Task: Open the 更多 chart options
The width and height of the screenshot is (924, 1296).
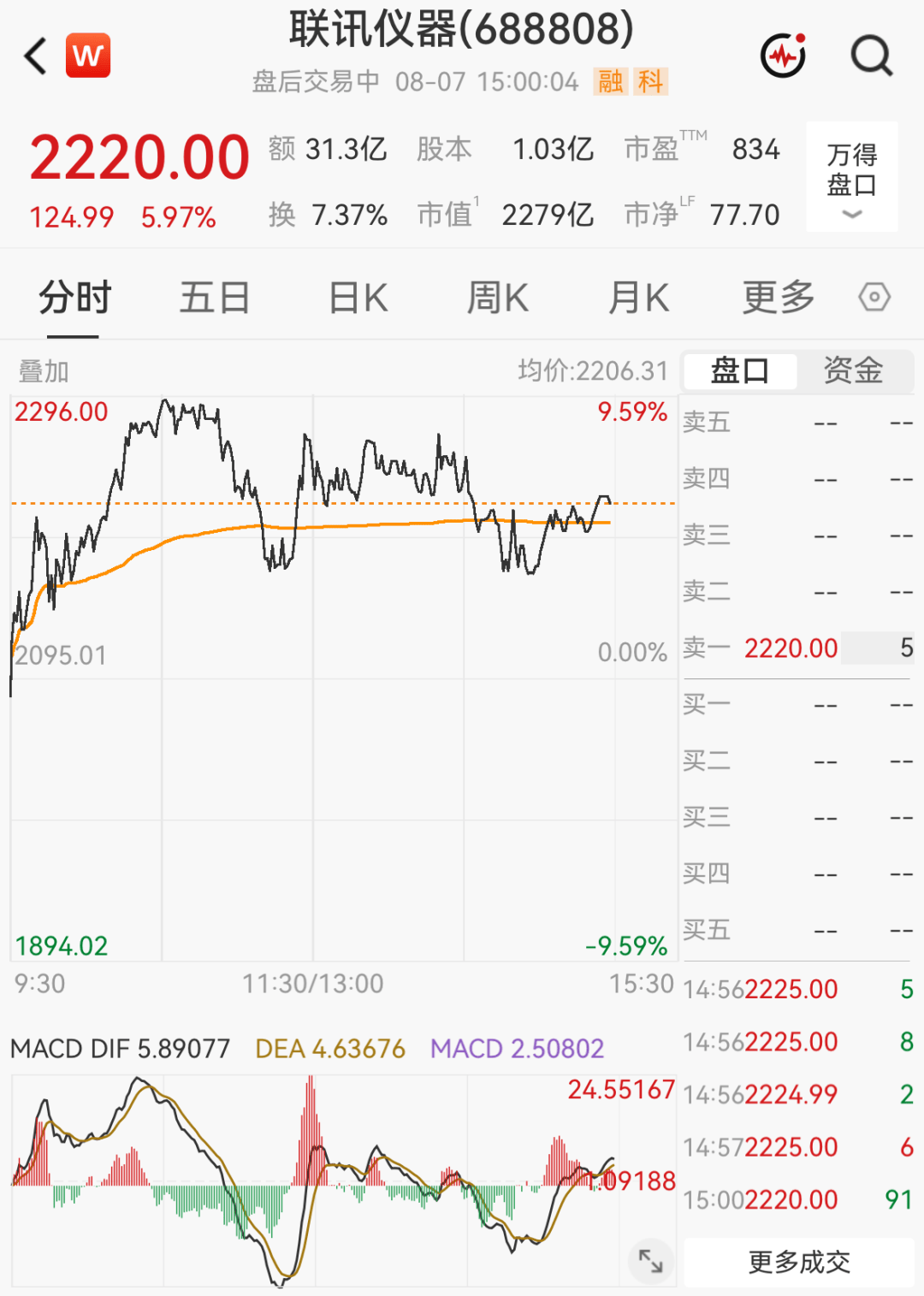Action: tap(778, 299)
